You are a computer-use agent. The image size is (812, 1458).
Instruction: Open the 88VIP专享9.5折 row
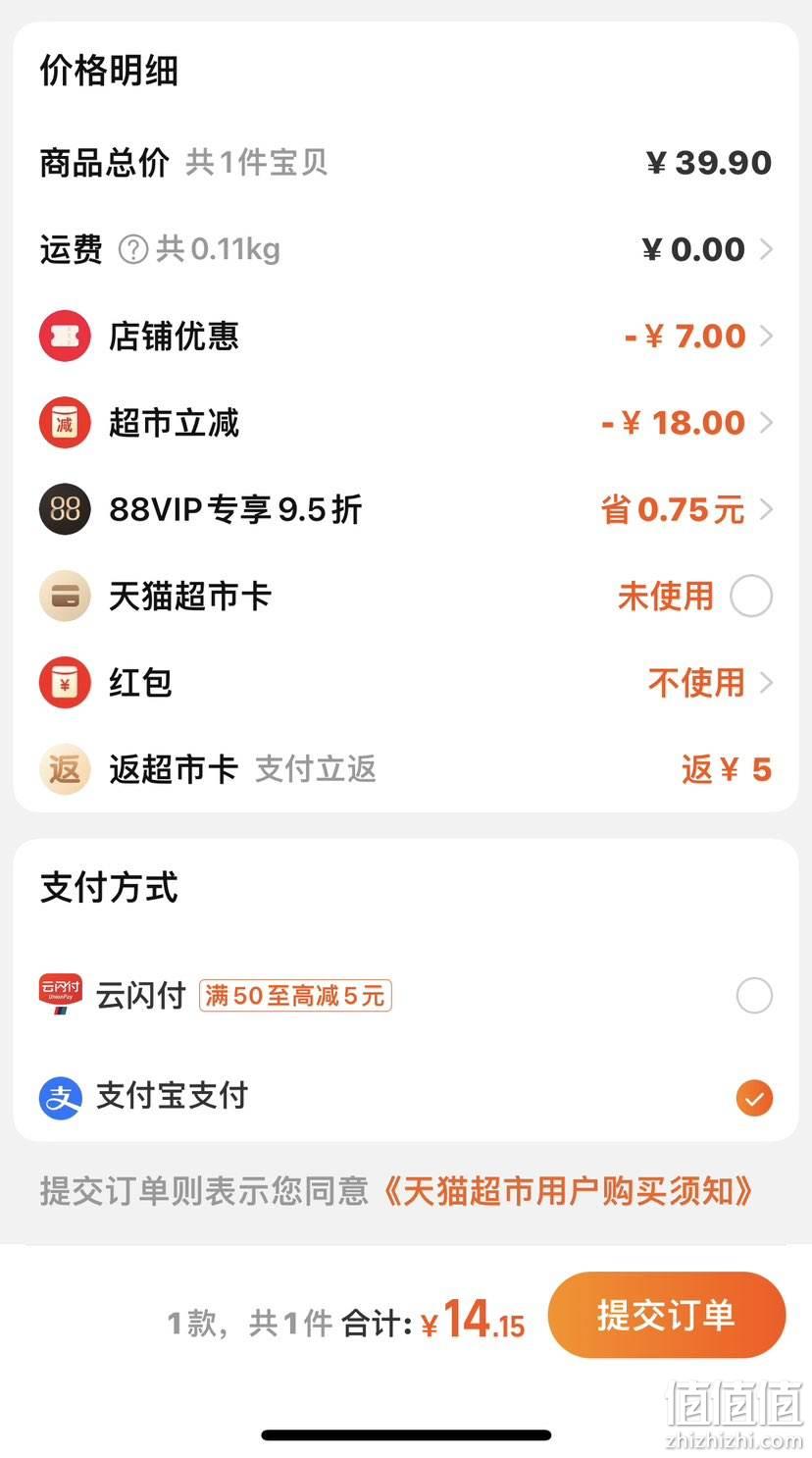406,509
